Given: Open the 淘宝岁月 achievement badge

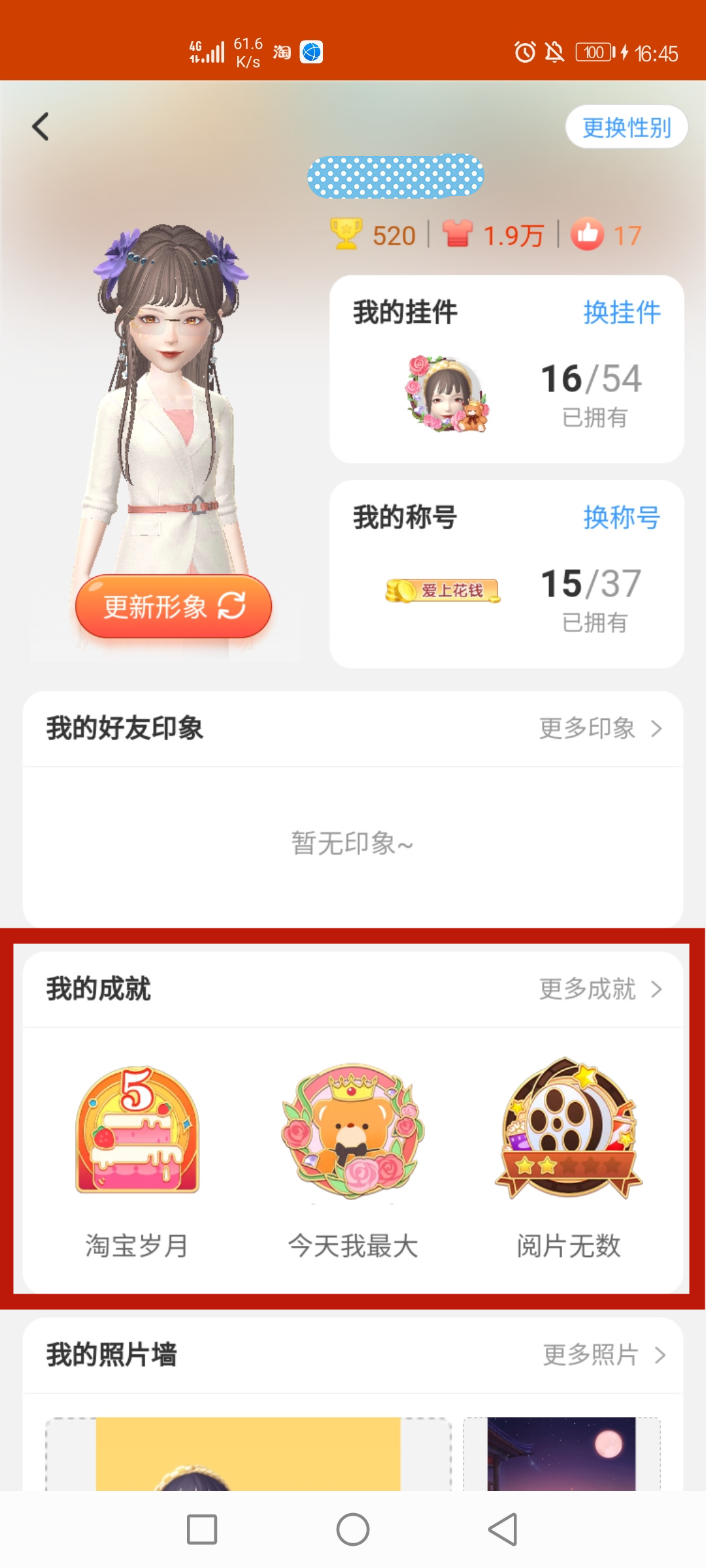Looking at the screenshot, I should [x=137, y=1130].
